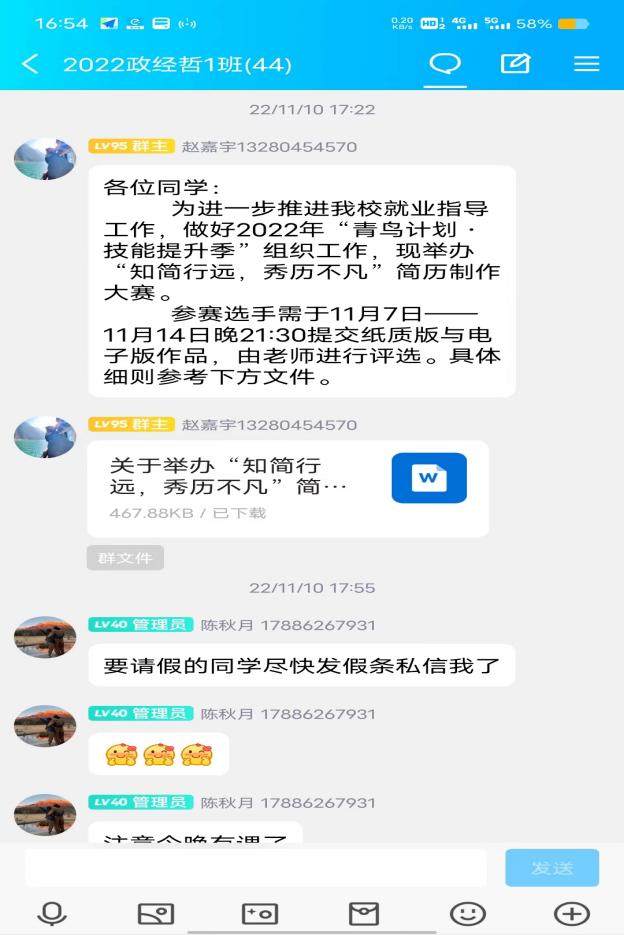Open the emoji smiley picker

(467, 913)
